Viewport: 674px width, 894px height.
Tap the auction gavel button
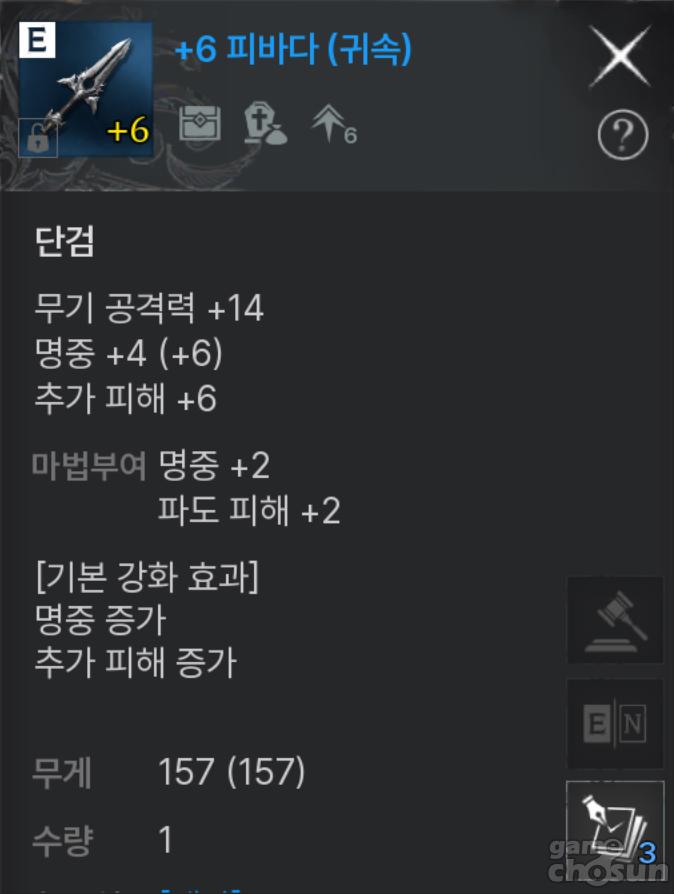click(x=615, y=620)
